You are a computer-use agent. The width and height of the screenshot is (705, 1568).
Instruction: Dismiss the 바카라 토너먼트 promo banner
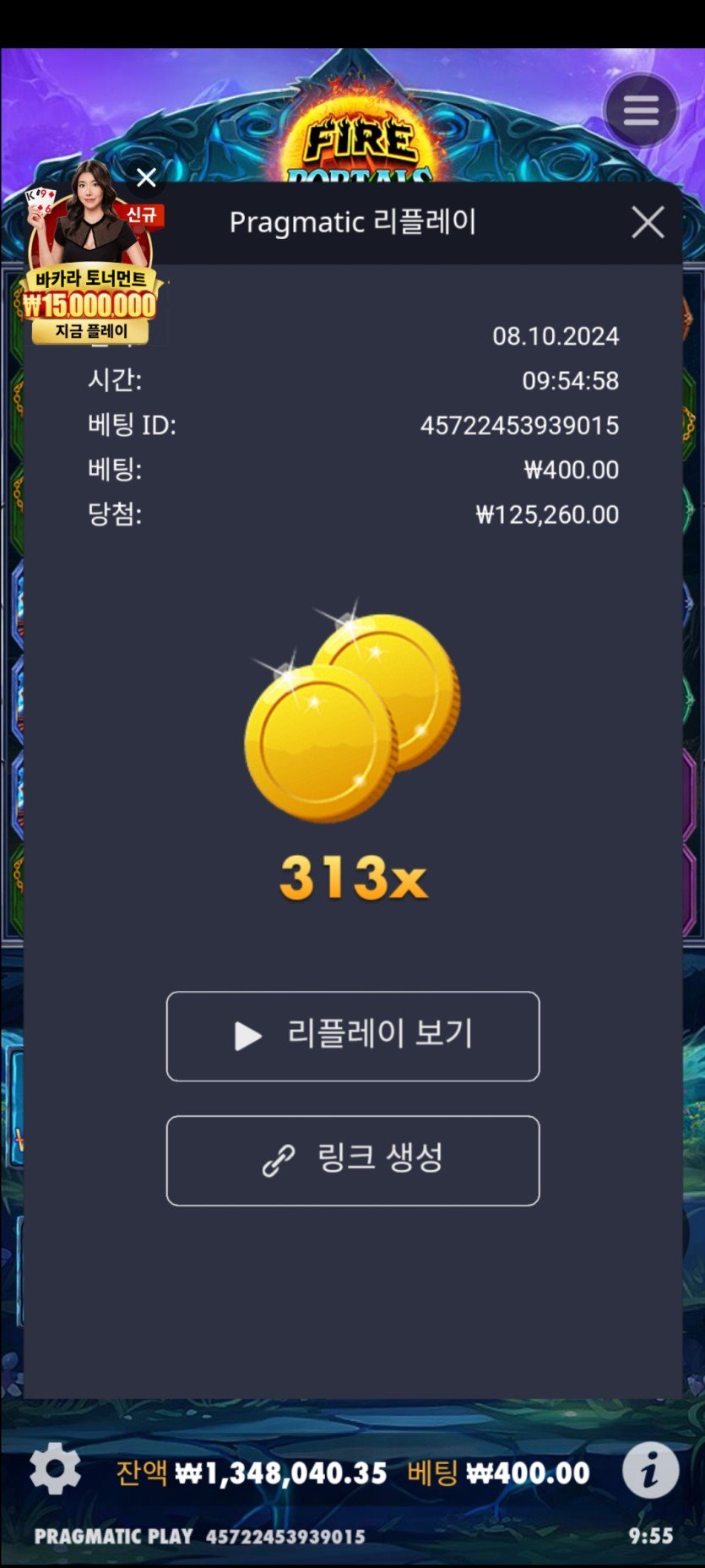[146, 177]
